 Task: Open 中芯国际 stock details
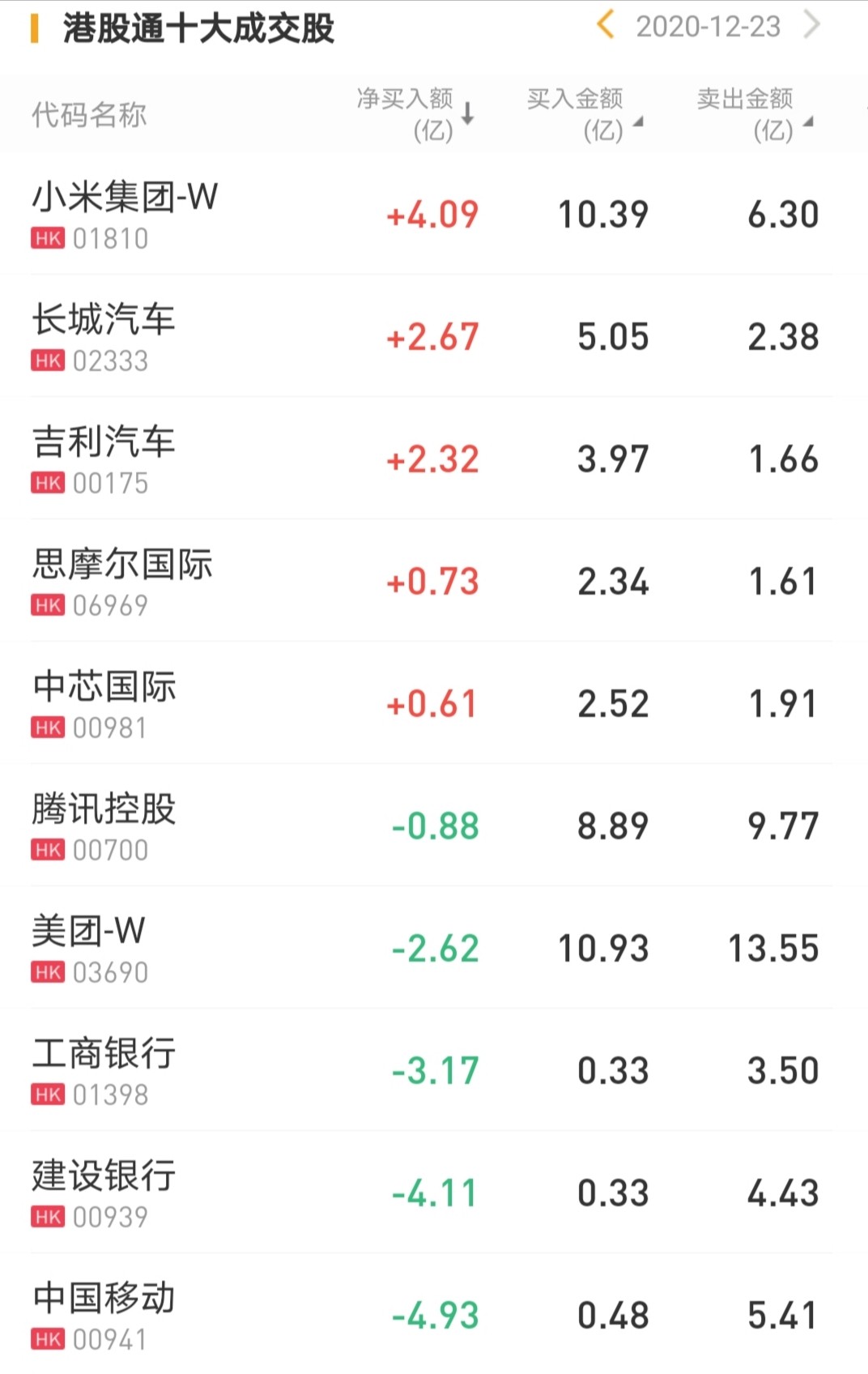click(x=104, y=703)
